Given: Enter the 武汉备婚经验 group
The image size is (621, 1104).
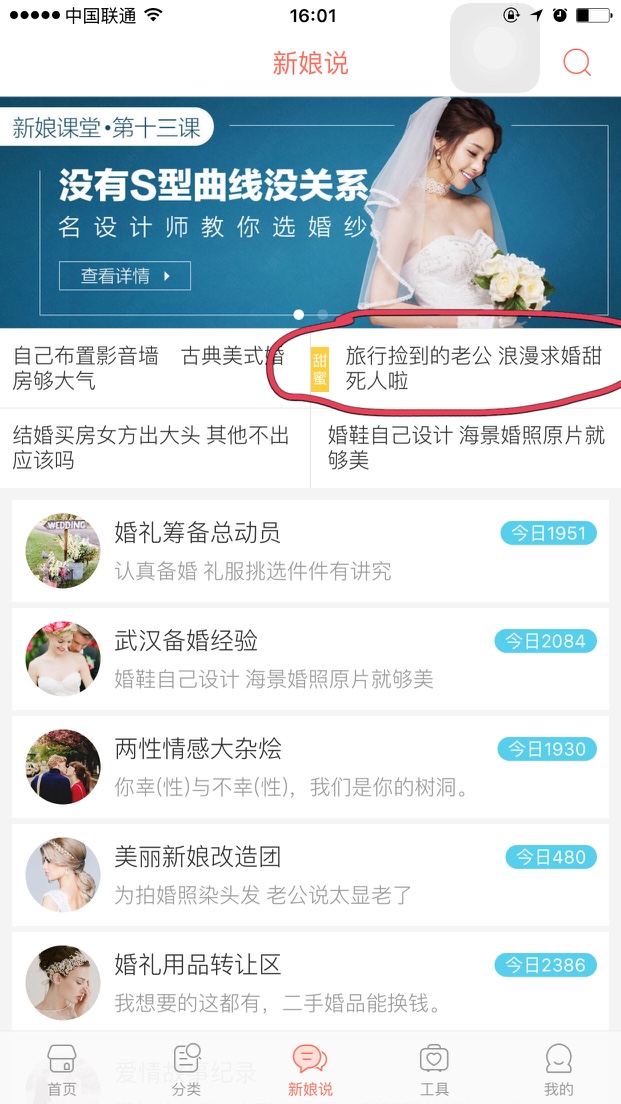Looking at the screenshot, I should point(310,659).
